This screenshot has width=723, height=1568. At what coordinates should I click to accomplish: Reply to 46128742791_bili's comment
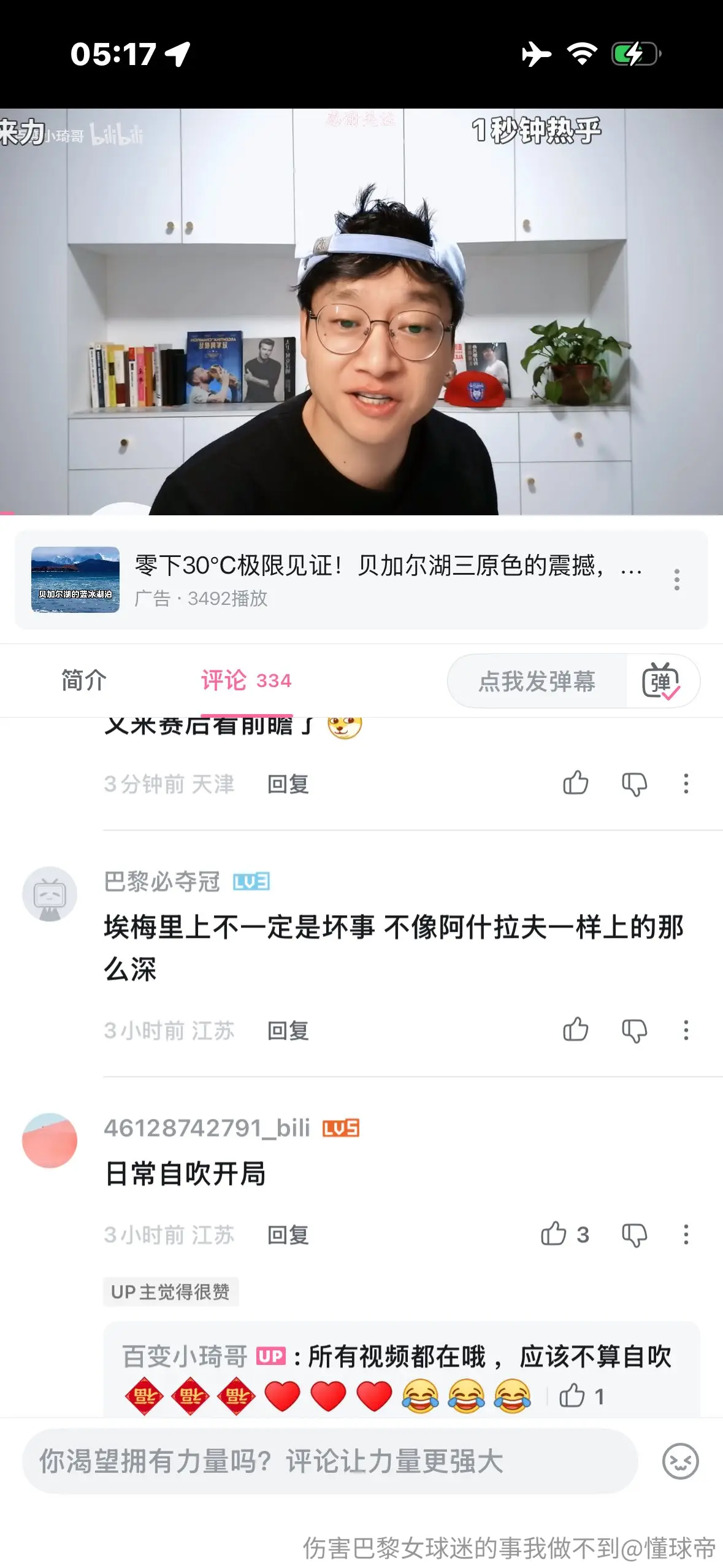(288, 1235)
